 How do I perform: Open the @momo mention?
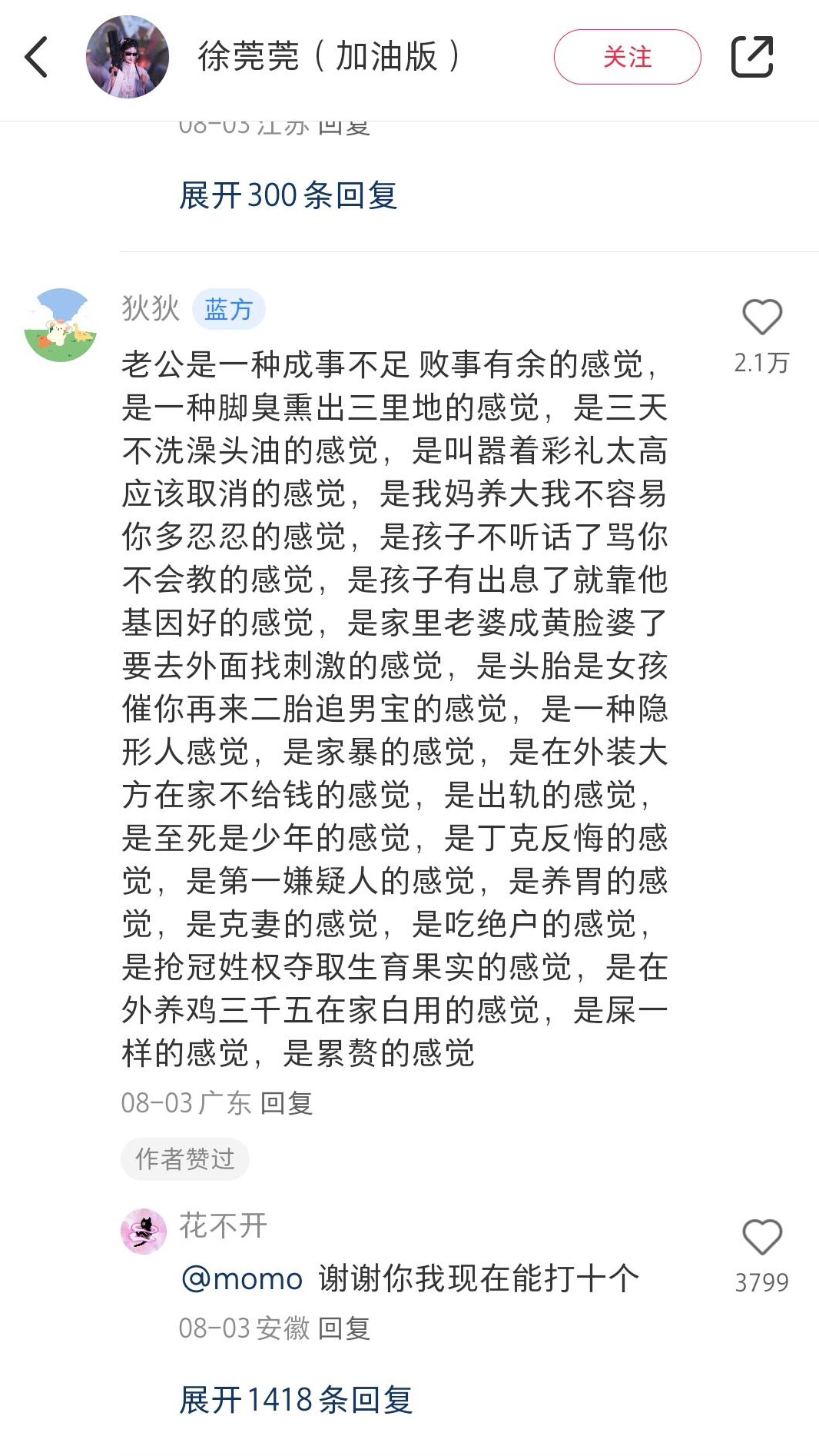coord(242,1279)
